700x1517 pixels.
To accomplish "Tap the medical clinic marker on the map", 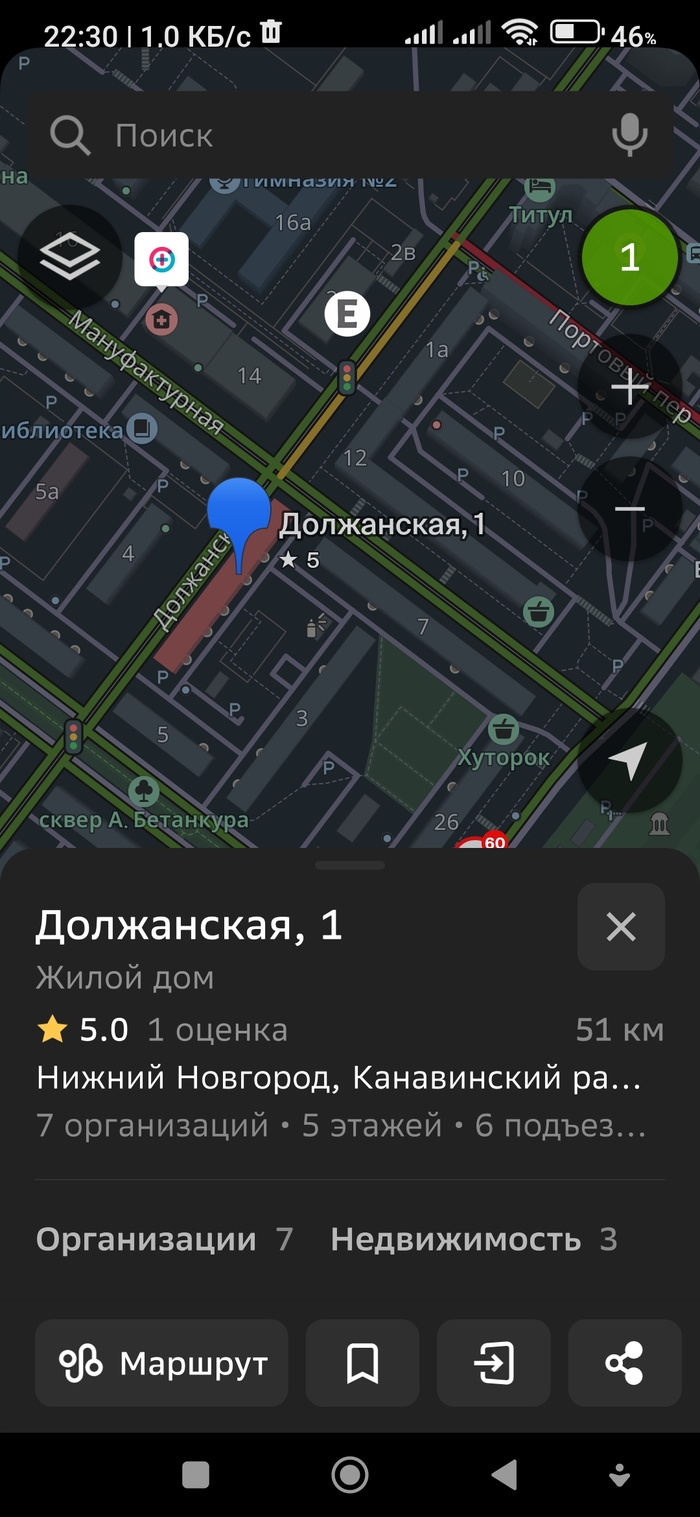I will coord(161,260).
